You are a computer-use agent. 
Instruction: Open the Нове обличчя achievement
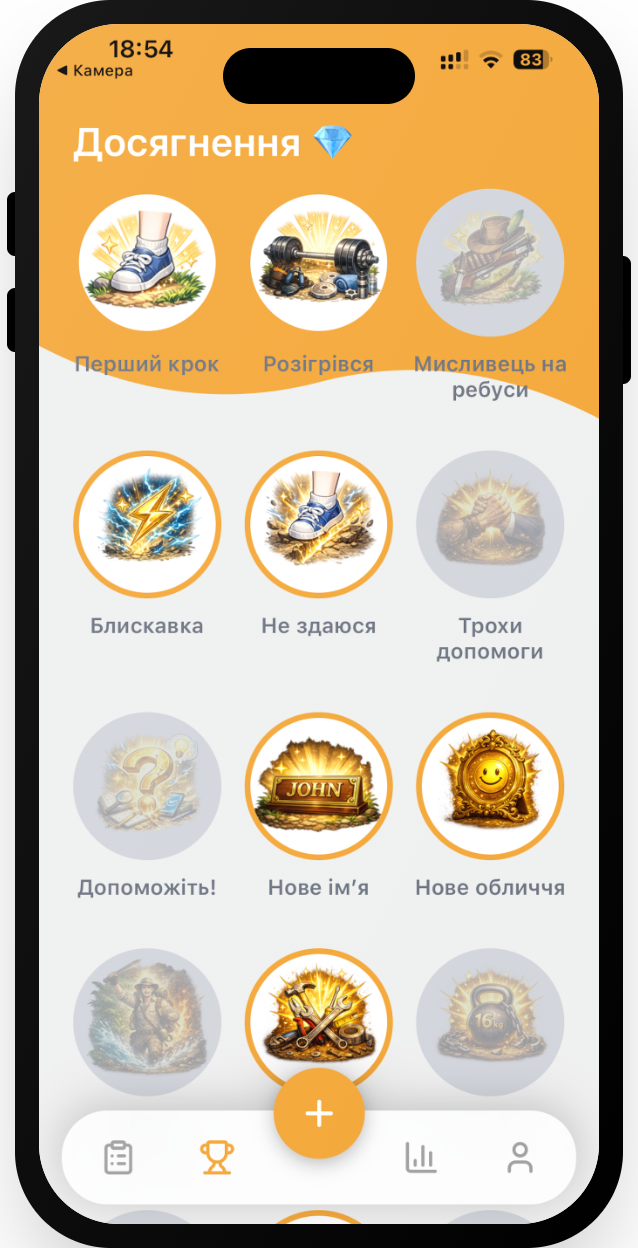pyautogui.click(x=490, y=786)
